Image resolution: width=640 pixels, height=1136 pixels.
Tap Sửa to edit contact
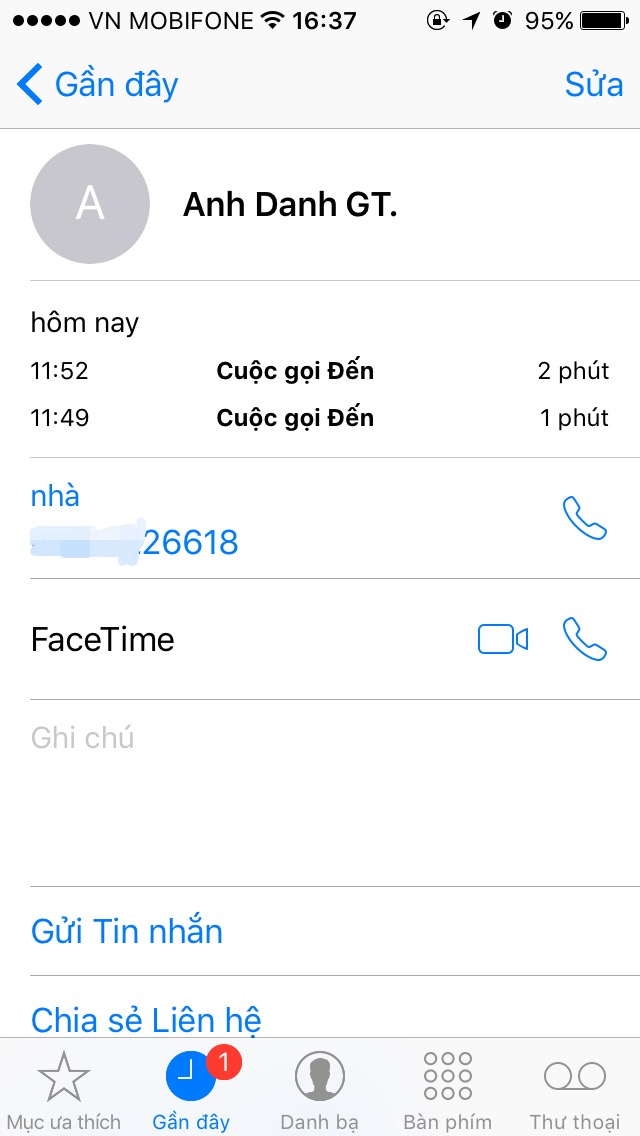point(593,85)
